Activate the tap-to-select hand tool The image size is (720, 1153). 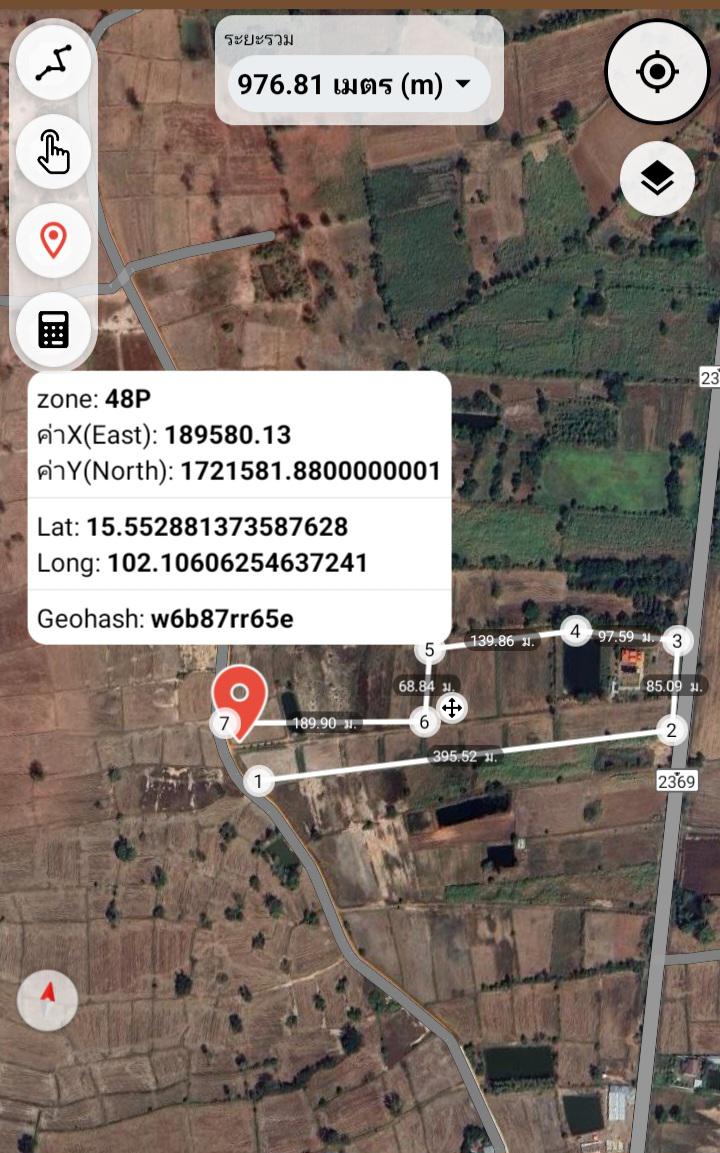coord(53,151)
